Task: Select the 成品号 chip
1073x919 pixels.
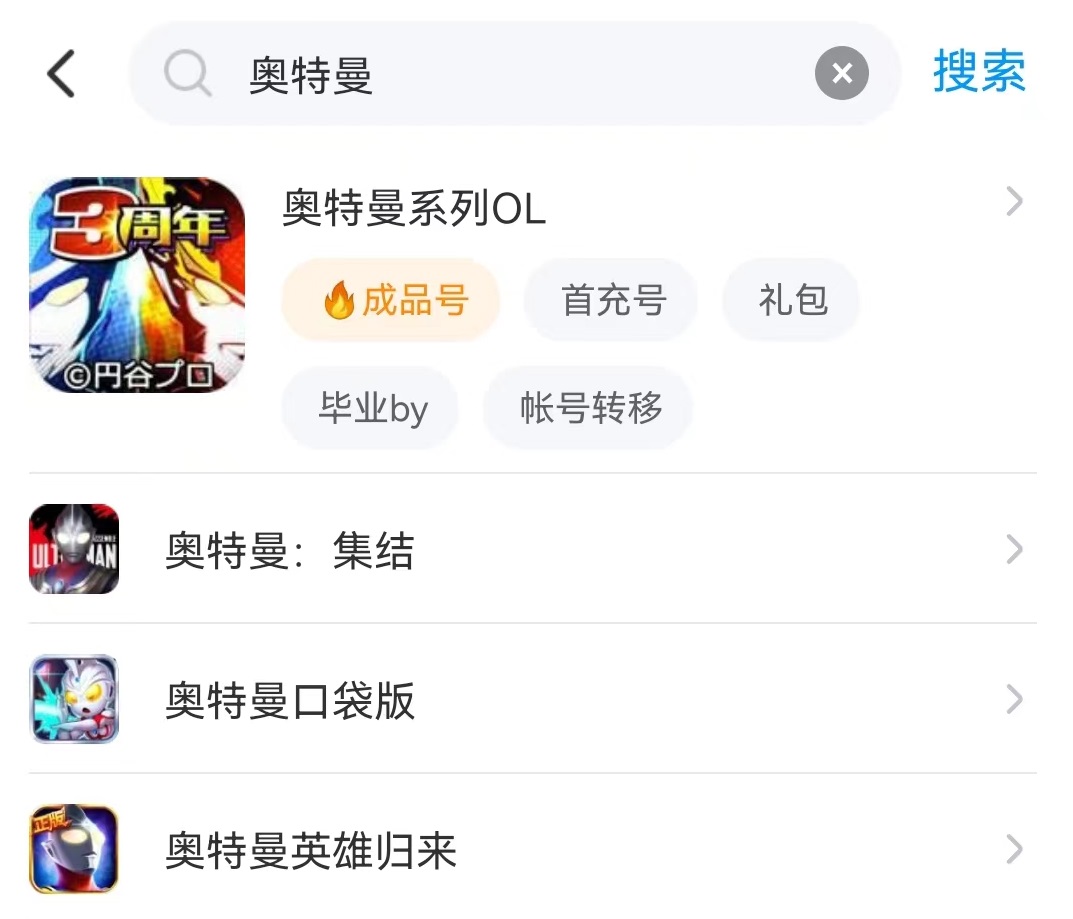Action: 391,300
